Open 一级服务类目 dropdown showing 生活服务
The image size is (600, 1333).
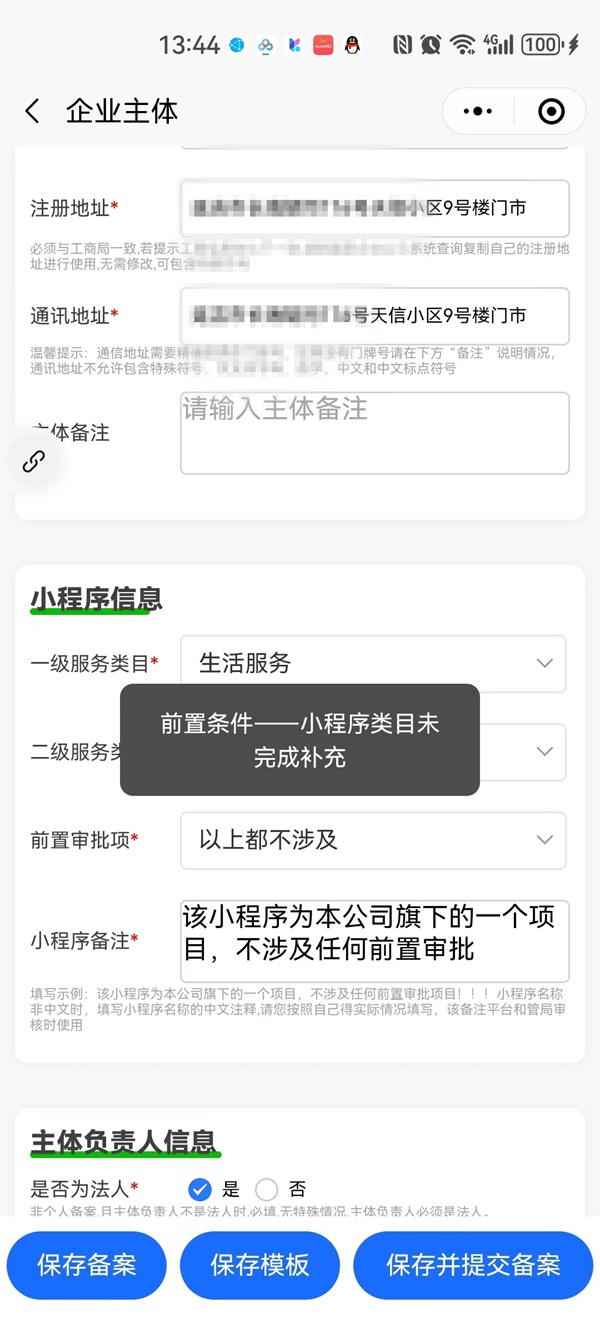[373, 663]
